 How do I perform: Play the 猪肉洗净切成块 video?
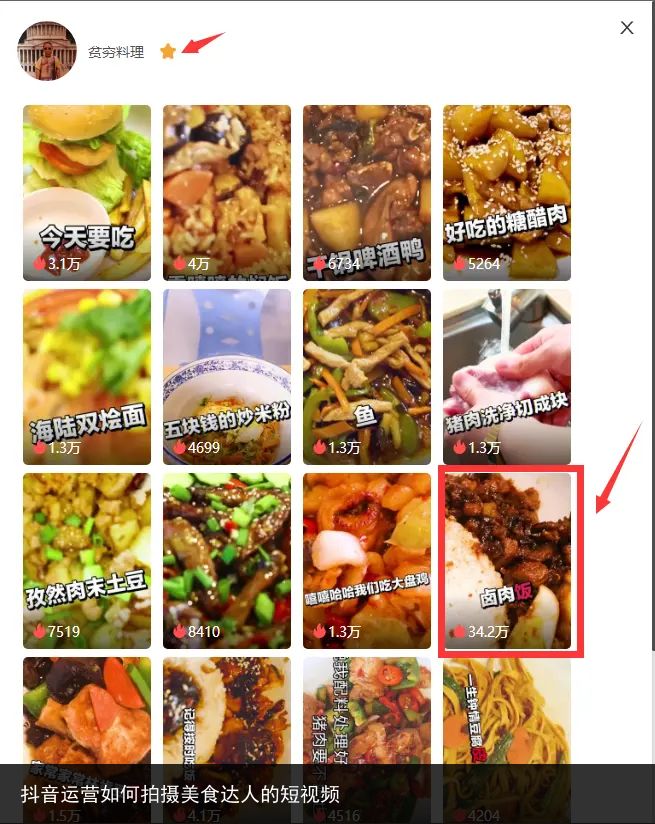[x=507, y=377]
